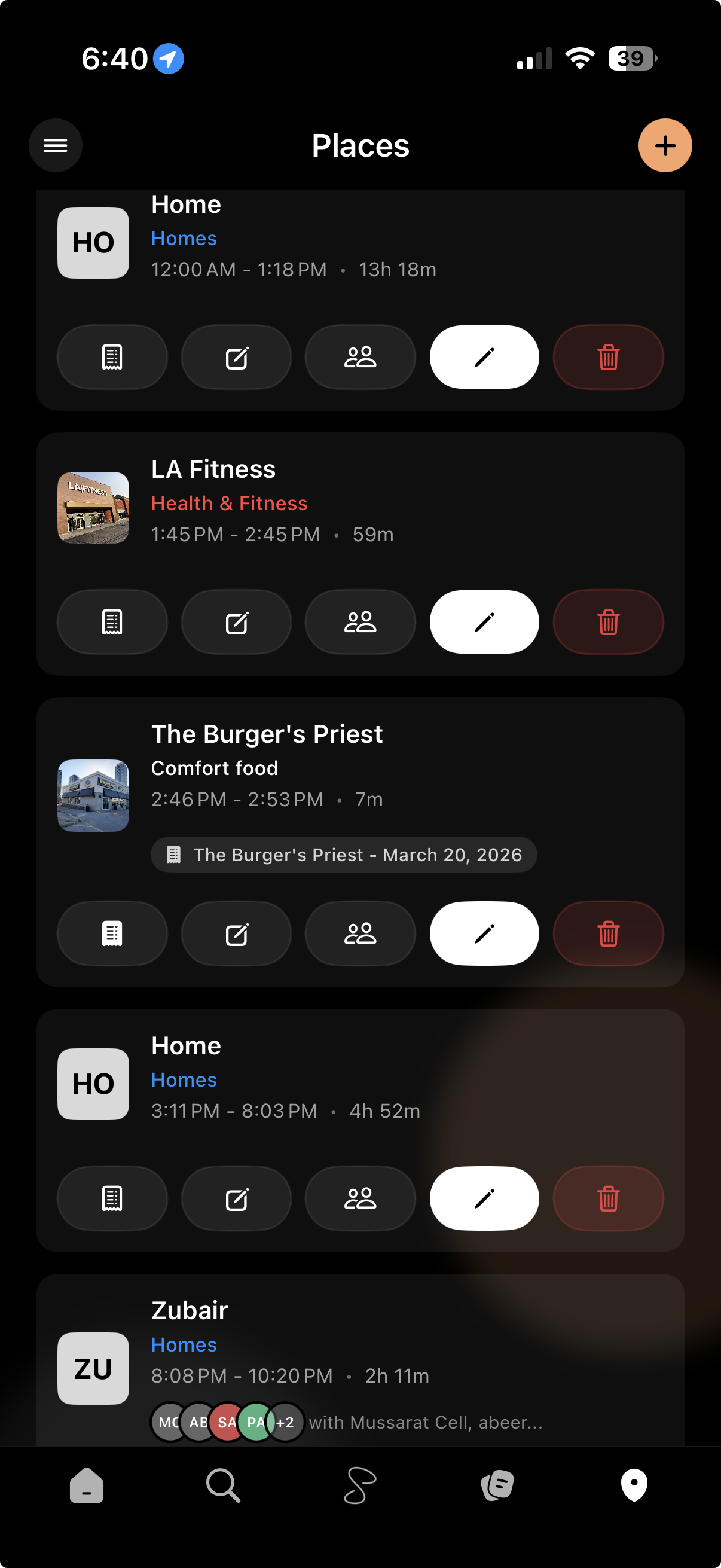The width and height of the screenshot is (721, 1568).
Task: Edit the 3:11 PM Home visit
Action: pyautogui.click(x=484, y=1198)
